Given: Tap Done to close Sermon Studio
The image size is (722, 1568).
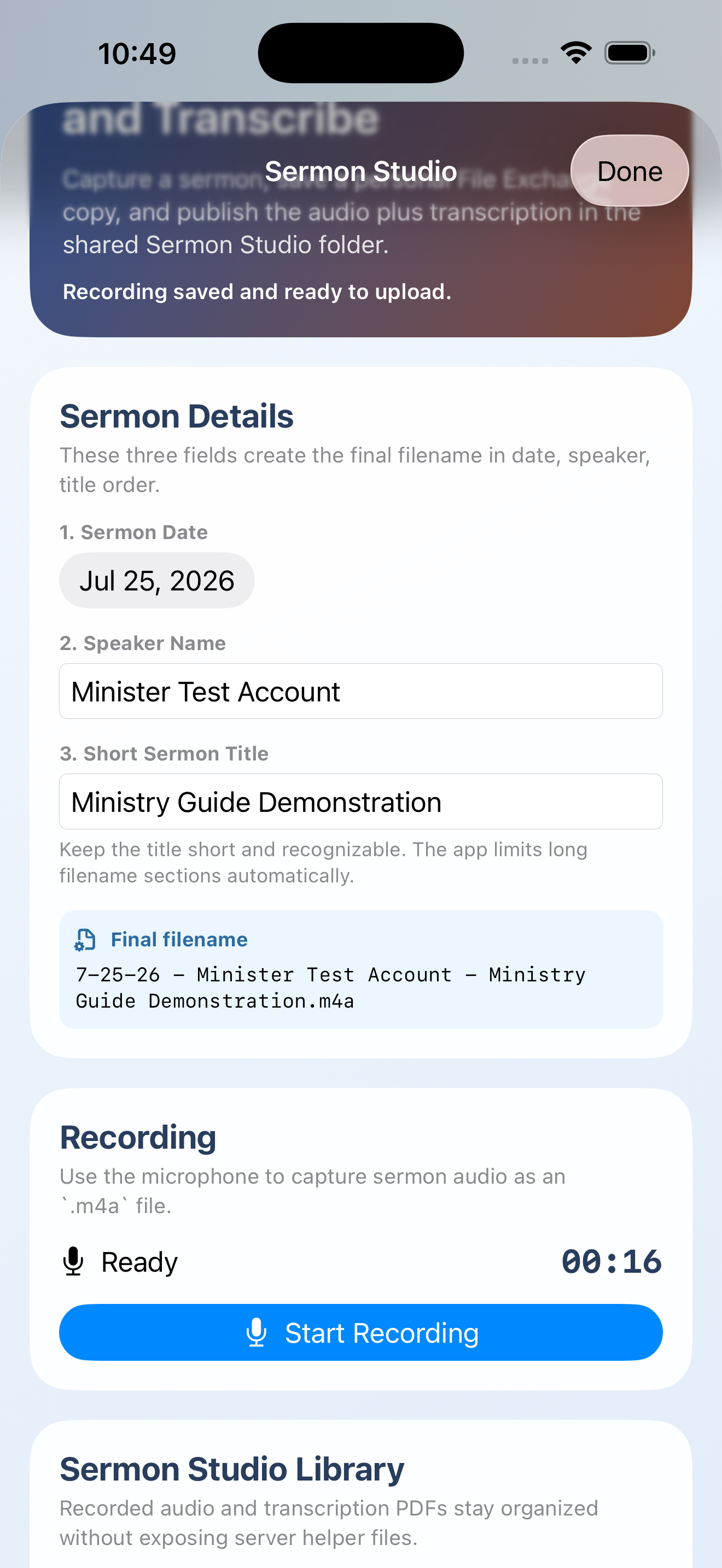Looking at the screenshot, I should coord(630,171).
